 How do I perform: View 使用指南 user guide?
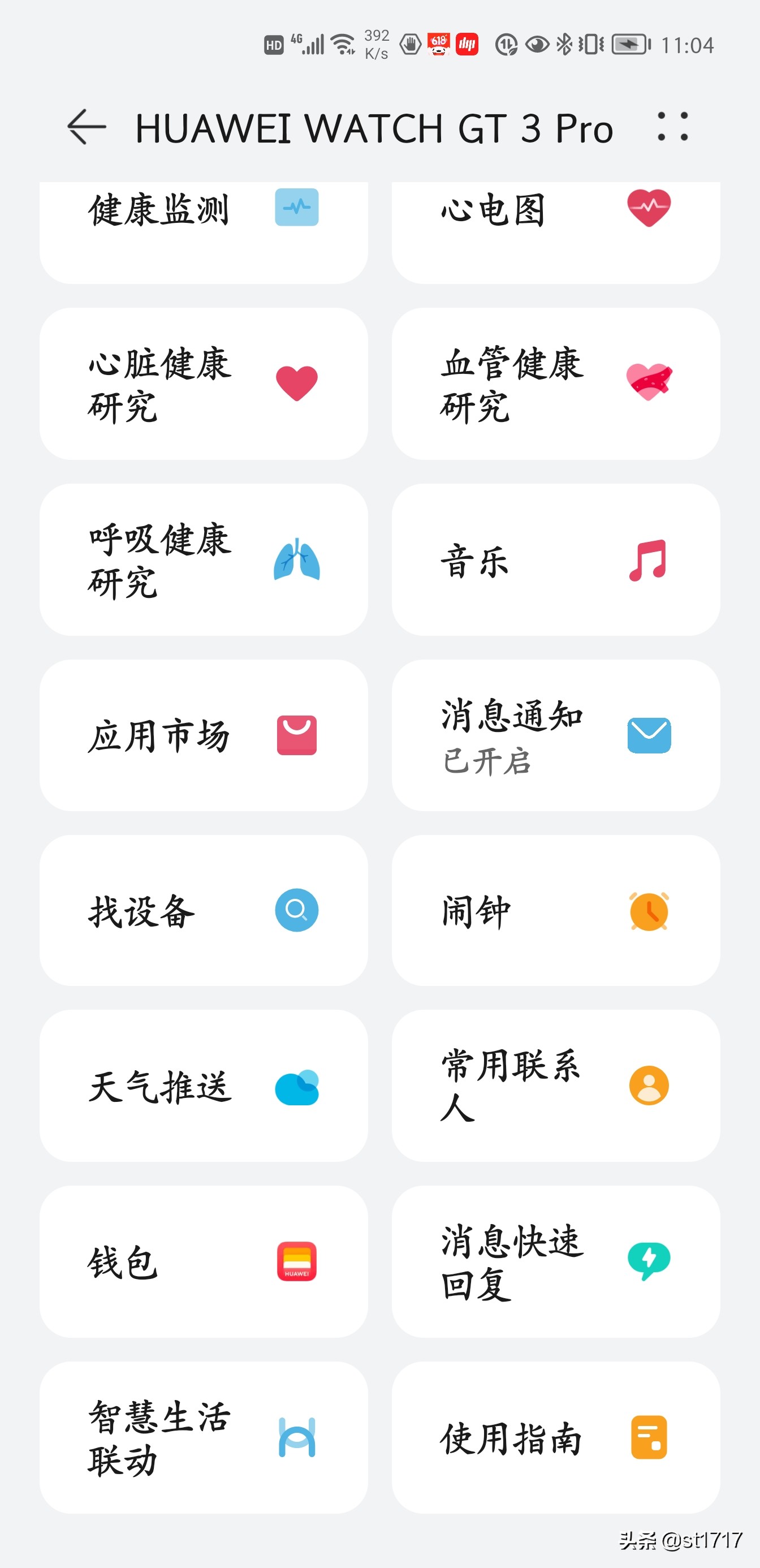(555, 1437)
